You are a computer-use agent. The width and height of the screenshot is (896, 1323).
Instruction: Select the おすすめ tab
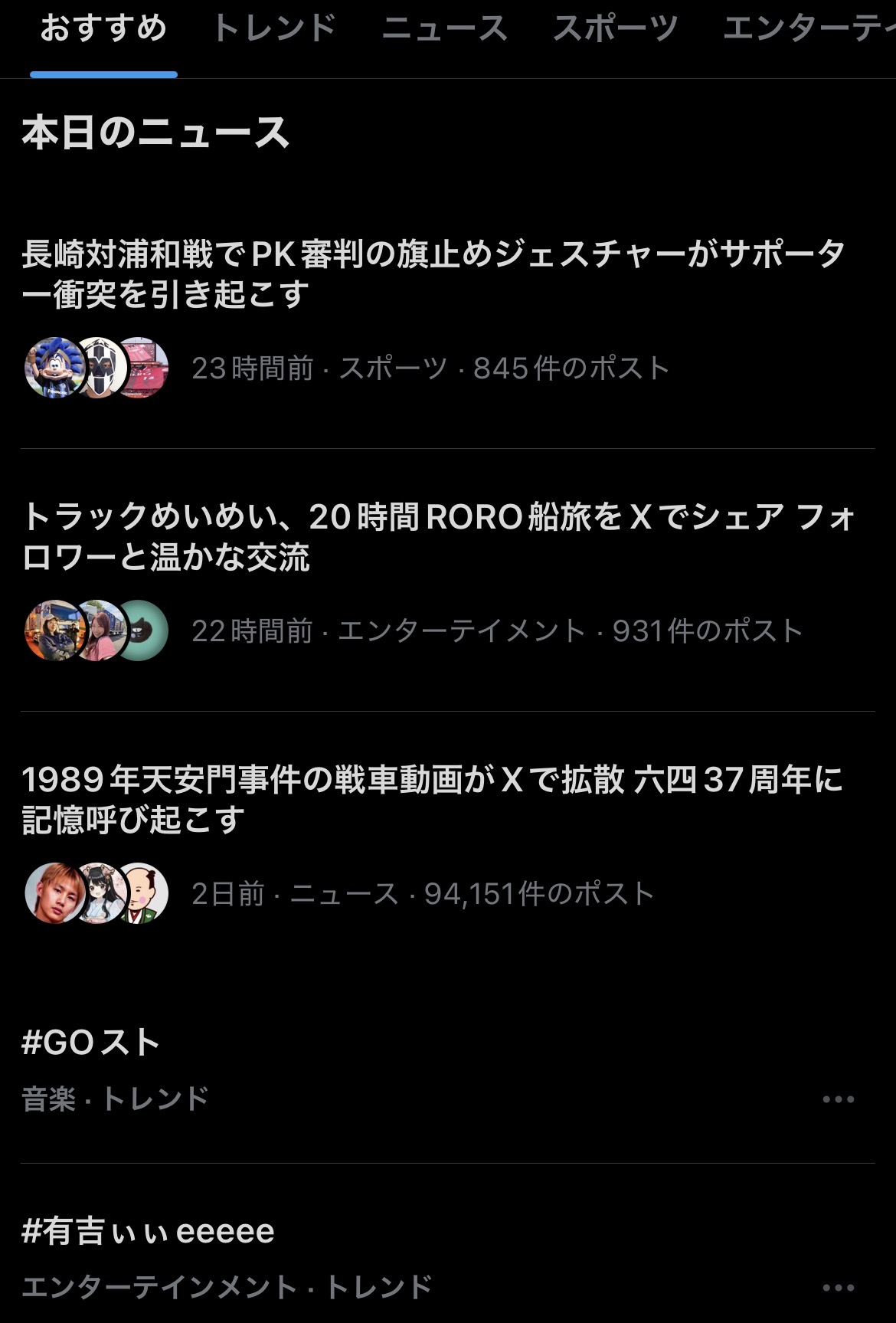coord(103,29)
